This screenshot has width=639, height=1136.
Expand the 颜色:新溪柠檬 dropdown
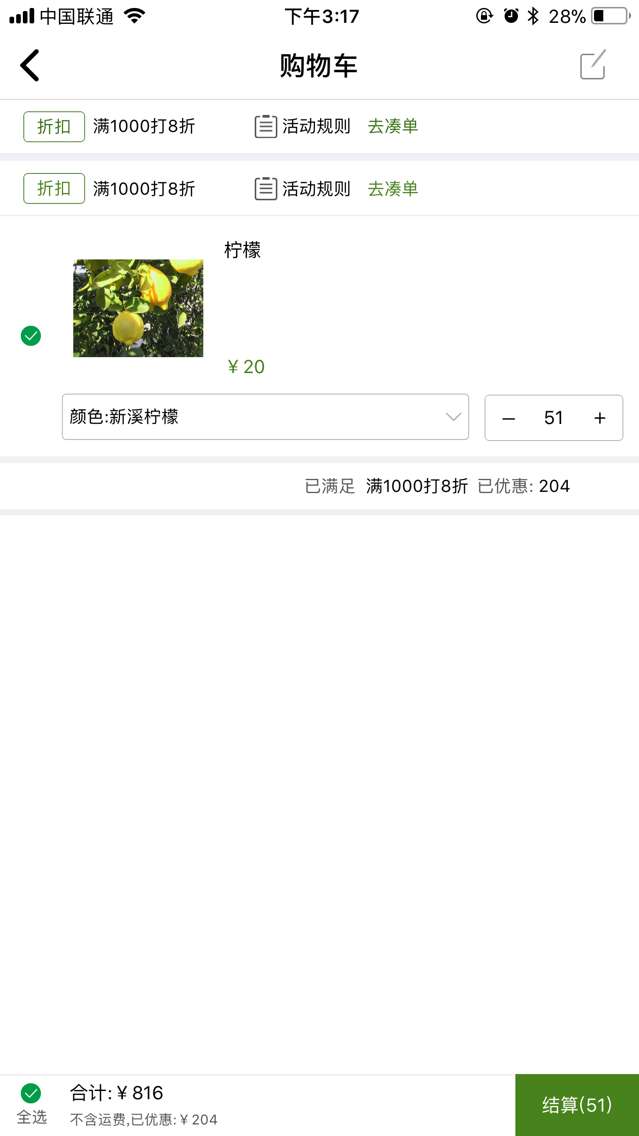pyautogui.click(x=265, y=417)
